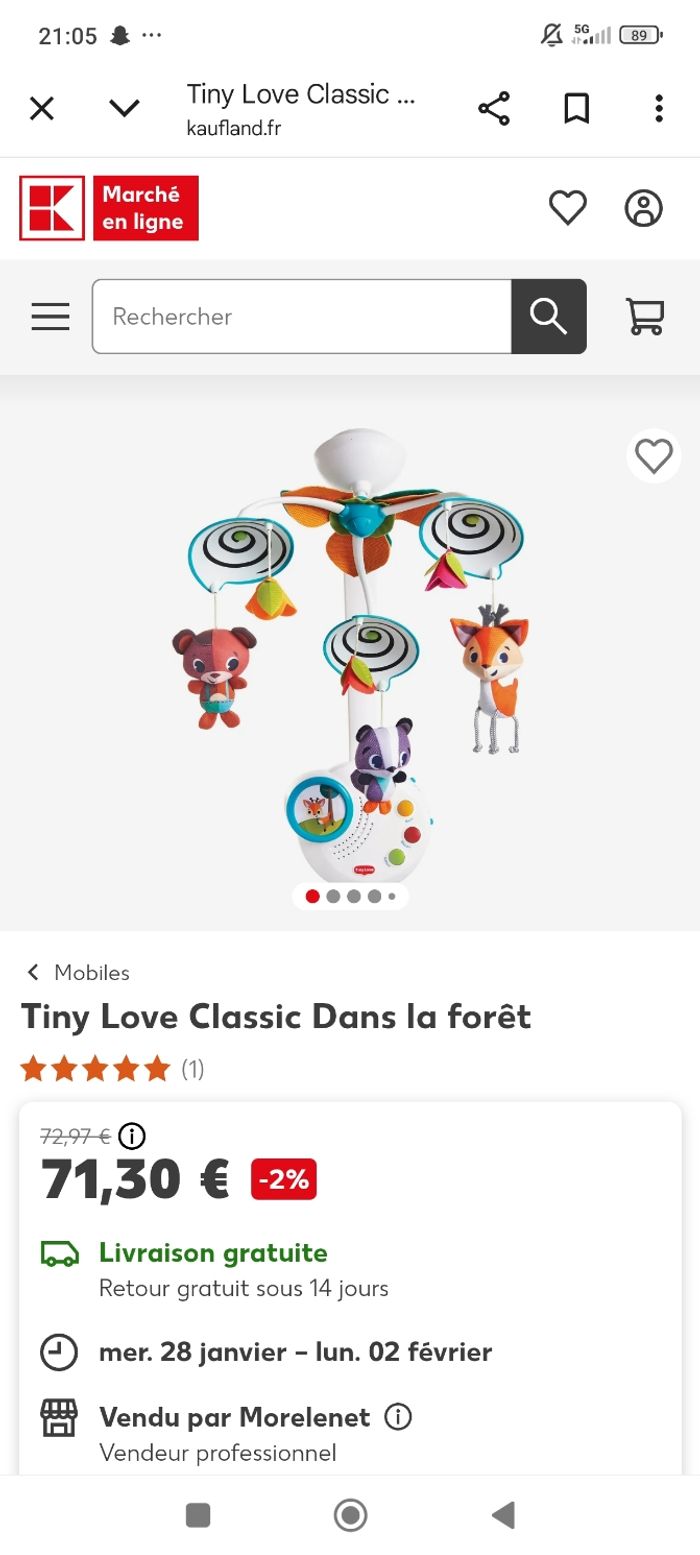The image size is (700, 1555).
Task: Show info about seller Morelenet
Action: [x=398, y=1417]
